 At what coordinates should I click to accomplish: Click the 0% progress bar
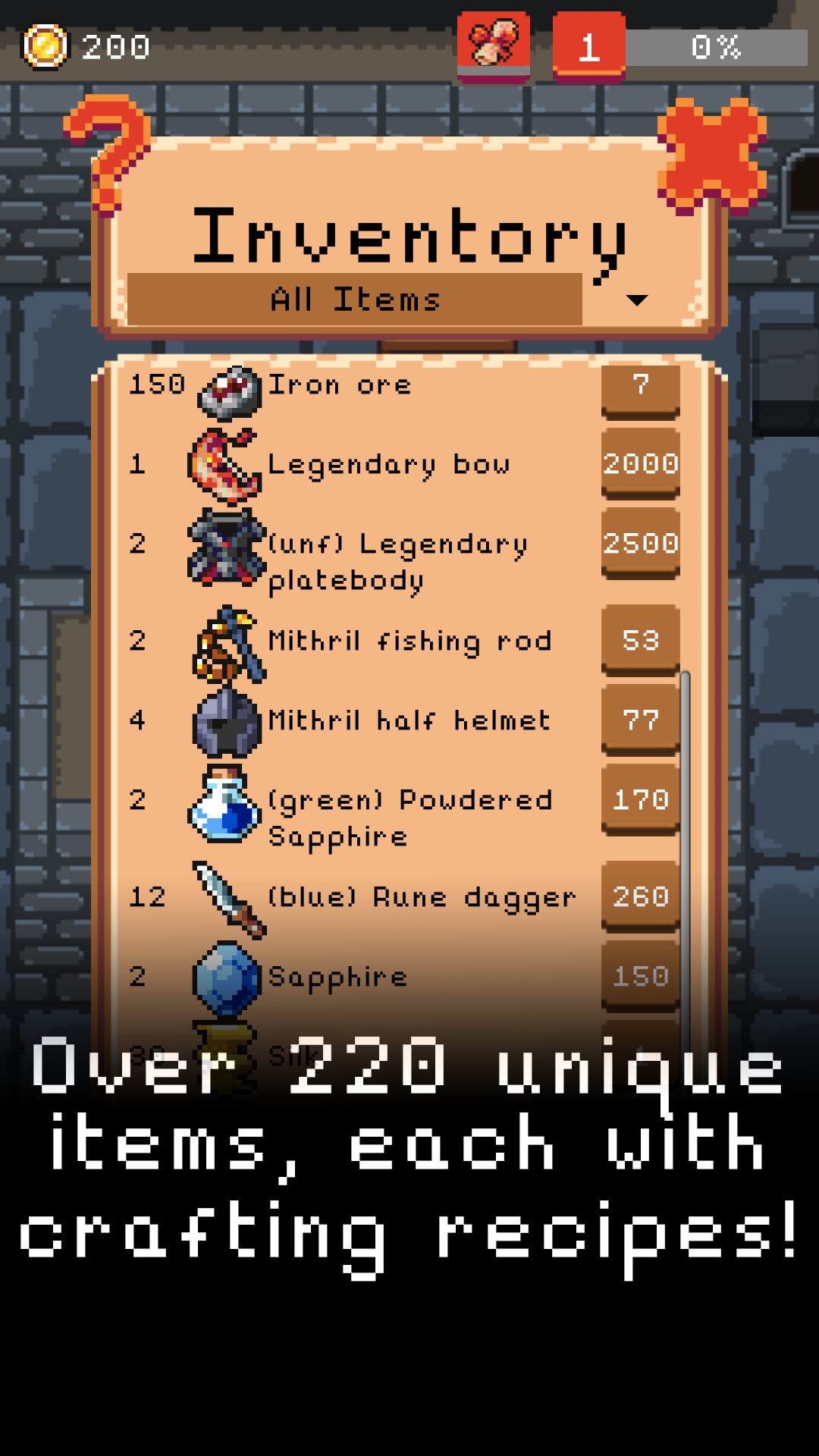coord(717,47)
